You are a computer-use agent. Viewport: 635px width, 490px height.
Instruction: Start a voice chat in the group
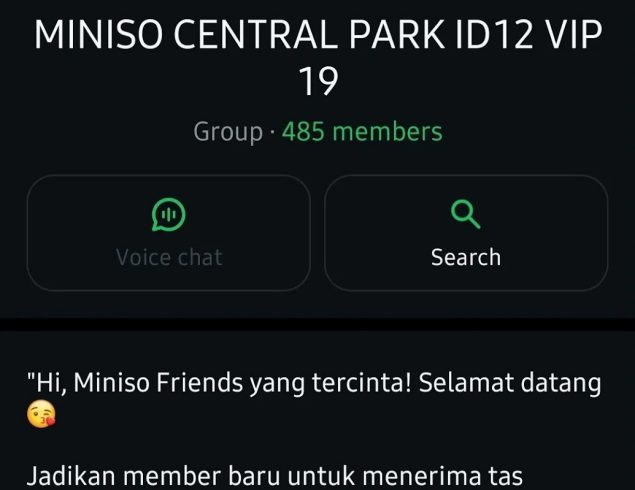(168, 233)
